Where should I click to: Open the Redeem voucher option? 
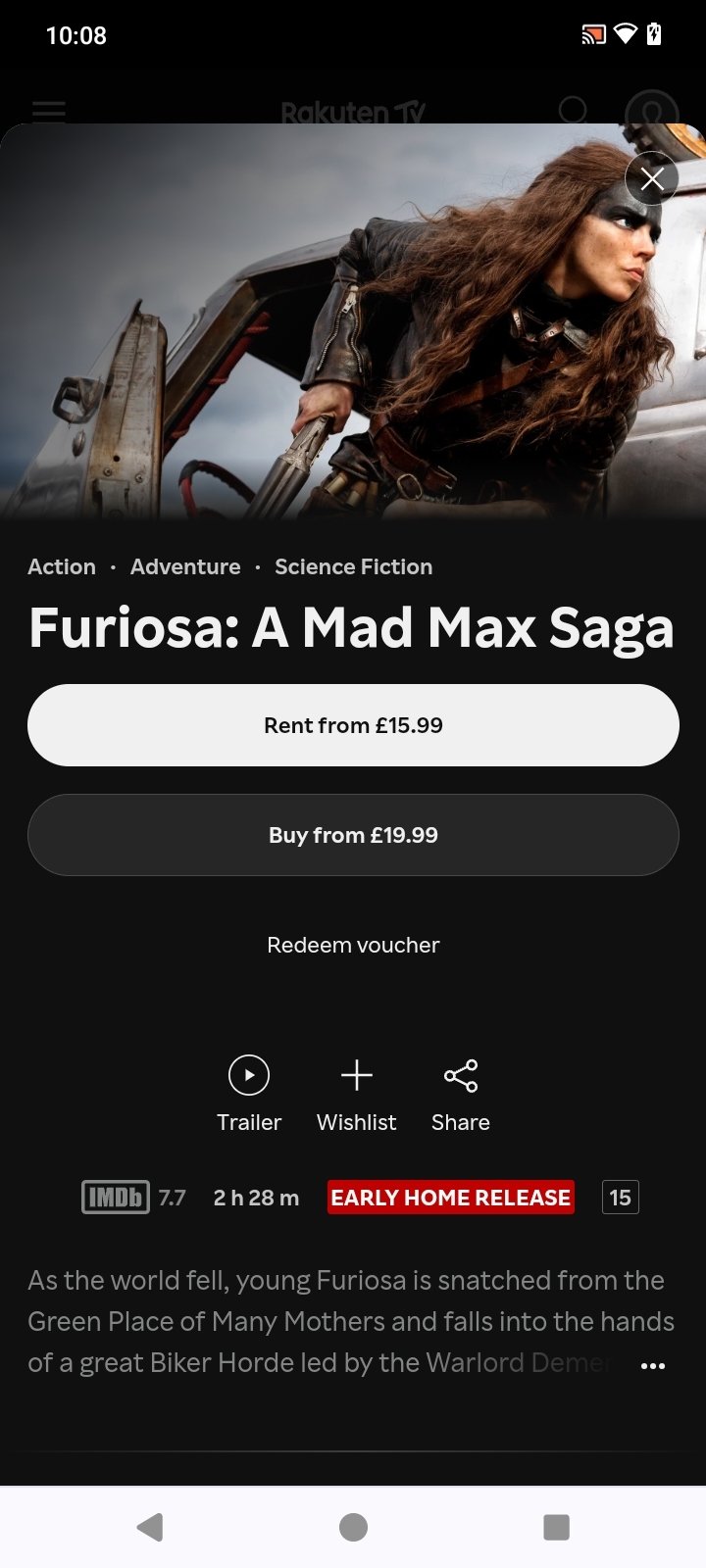pos(353,945)
